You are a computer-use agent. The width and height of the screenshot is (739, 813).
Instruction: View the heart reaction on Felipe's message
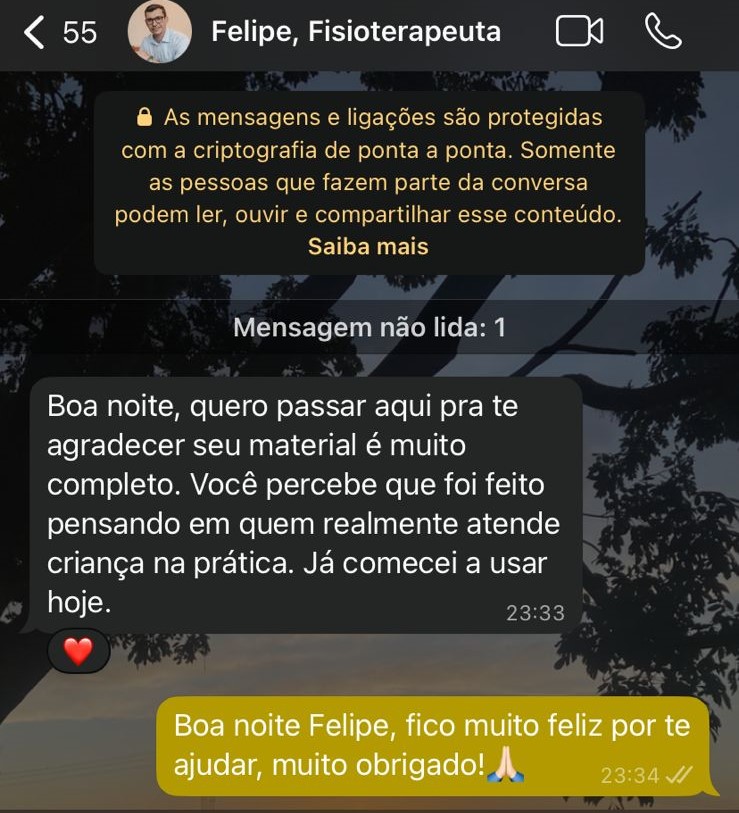click(x=78, y=652)
